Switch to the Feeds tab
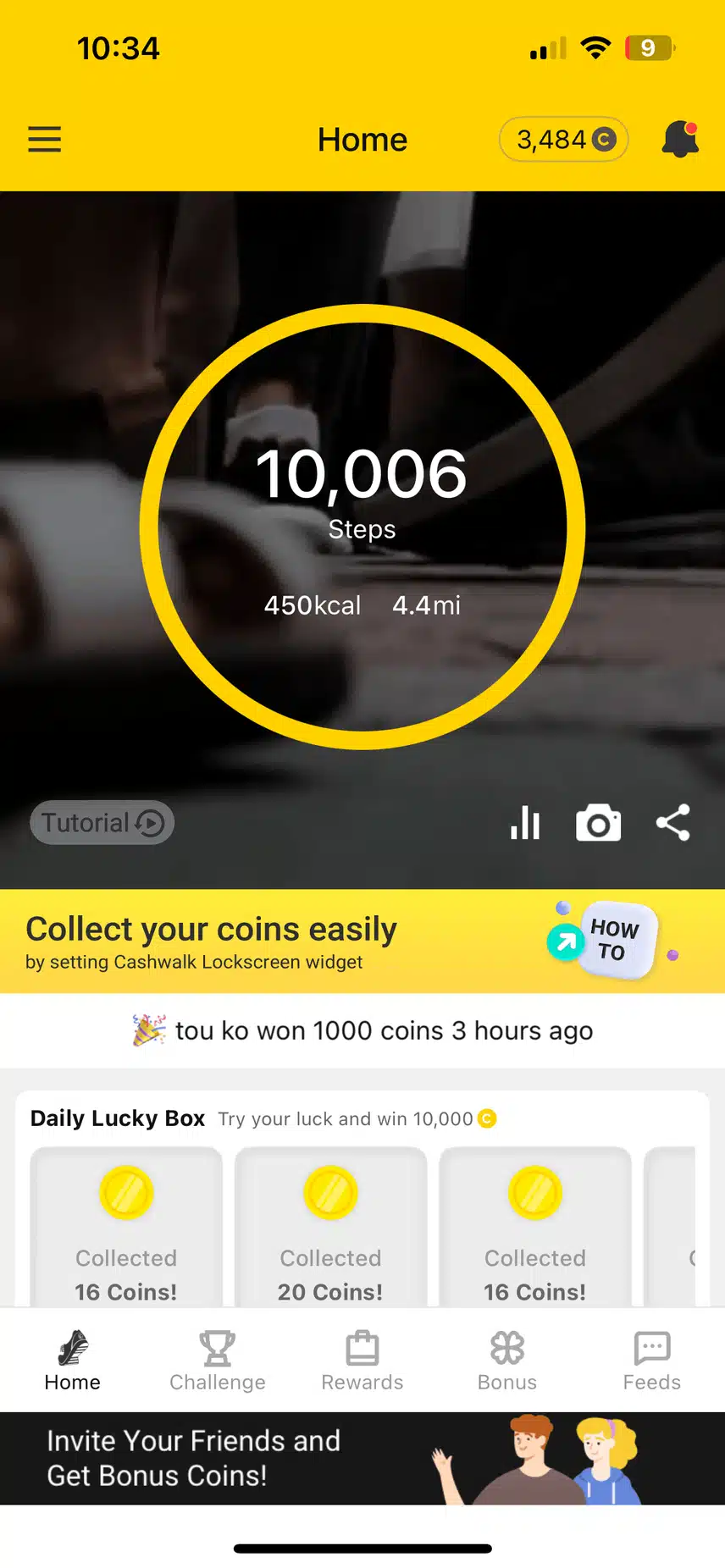The image size is (725, 1568). click(651, 1360)
